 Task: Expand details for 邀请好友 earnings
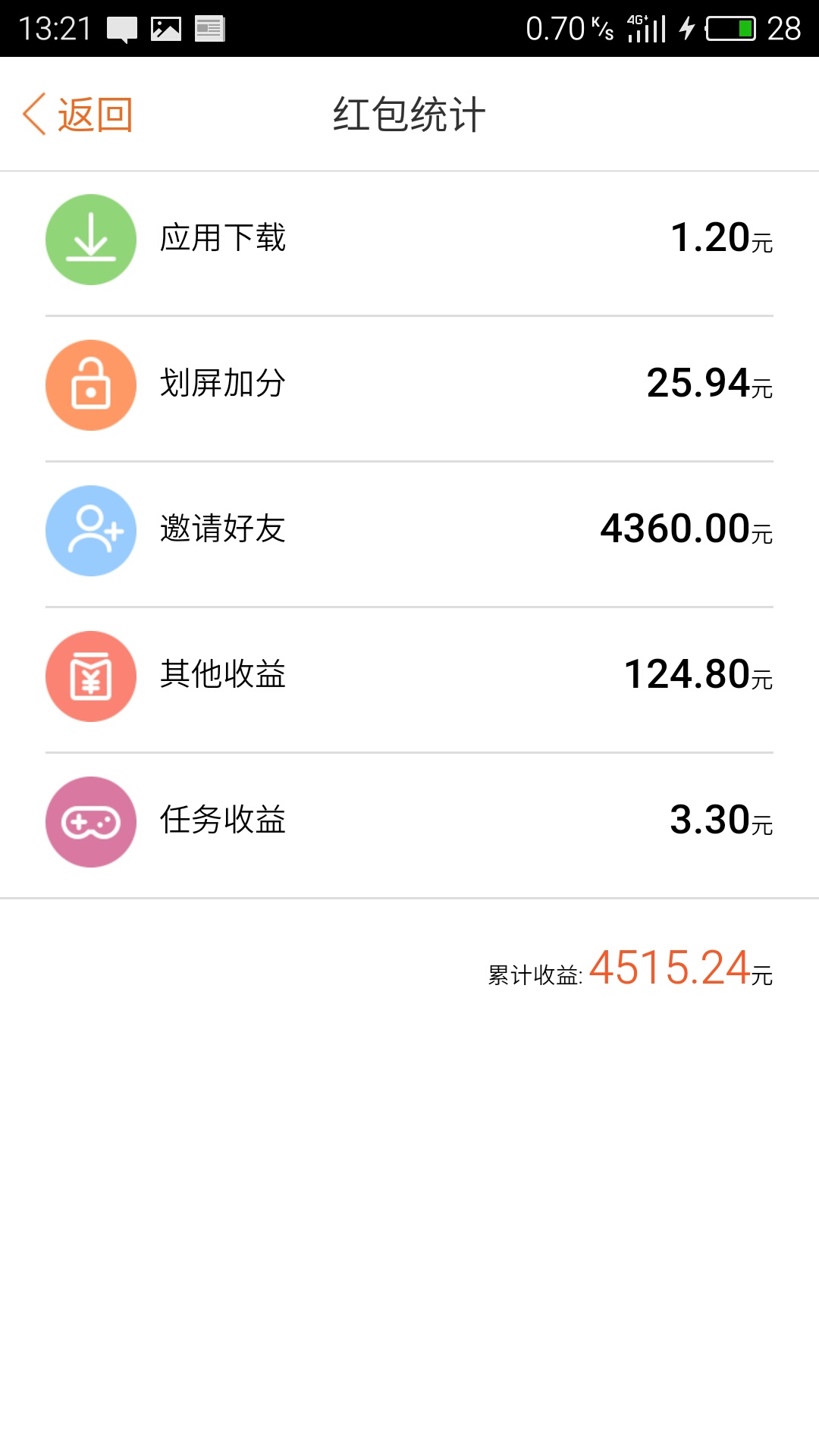pyautogui.click(x=409, y=530)
